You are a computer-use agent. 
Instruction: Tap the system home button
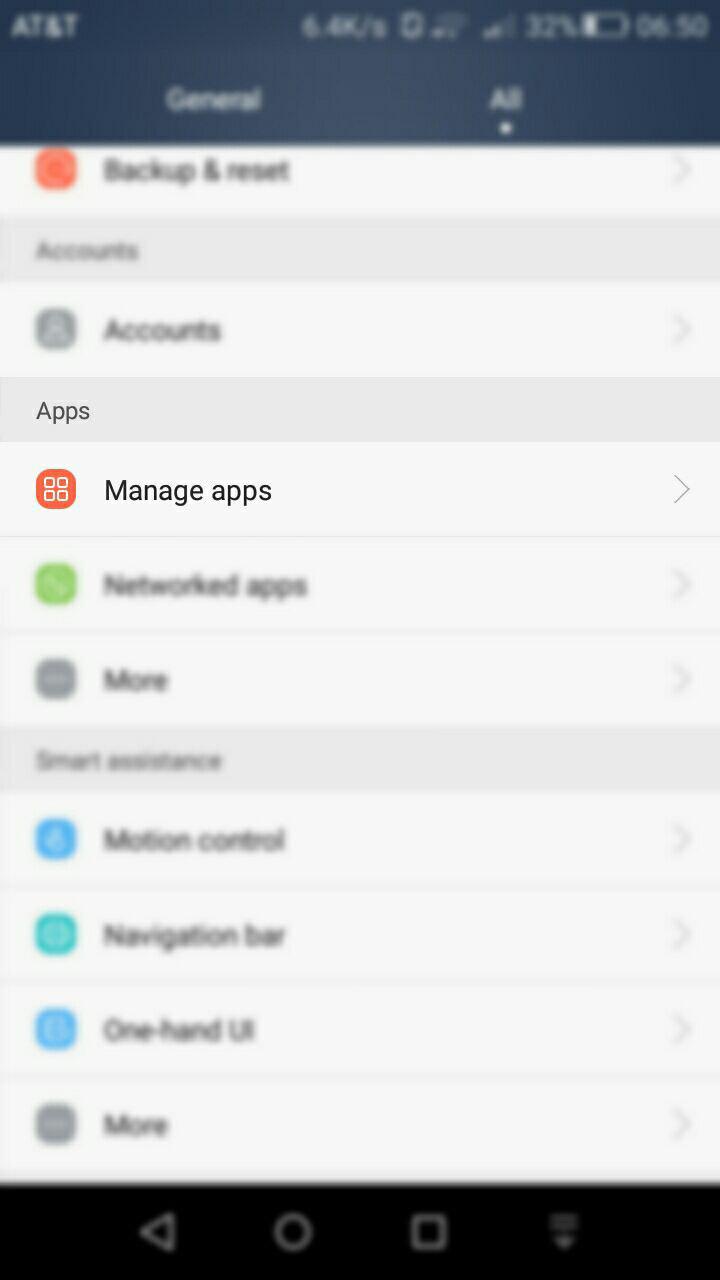(x=293, y=1232)
